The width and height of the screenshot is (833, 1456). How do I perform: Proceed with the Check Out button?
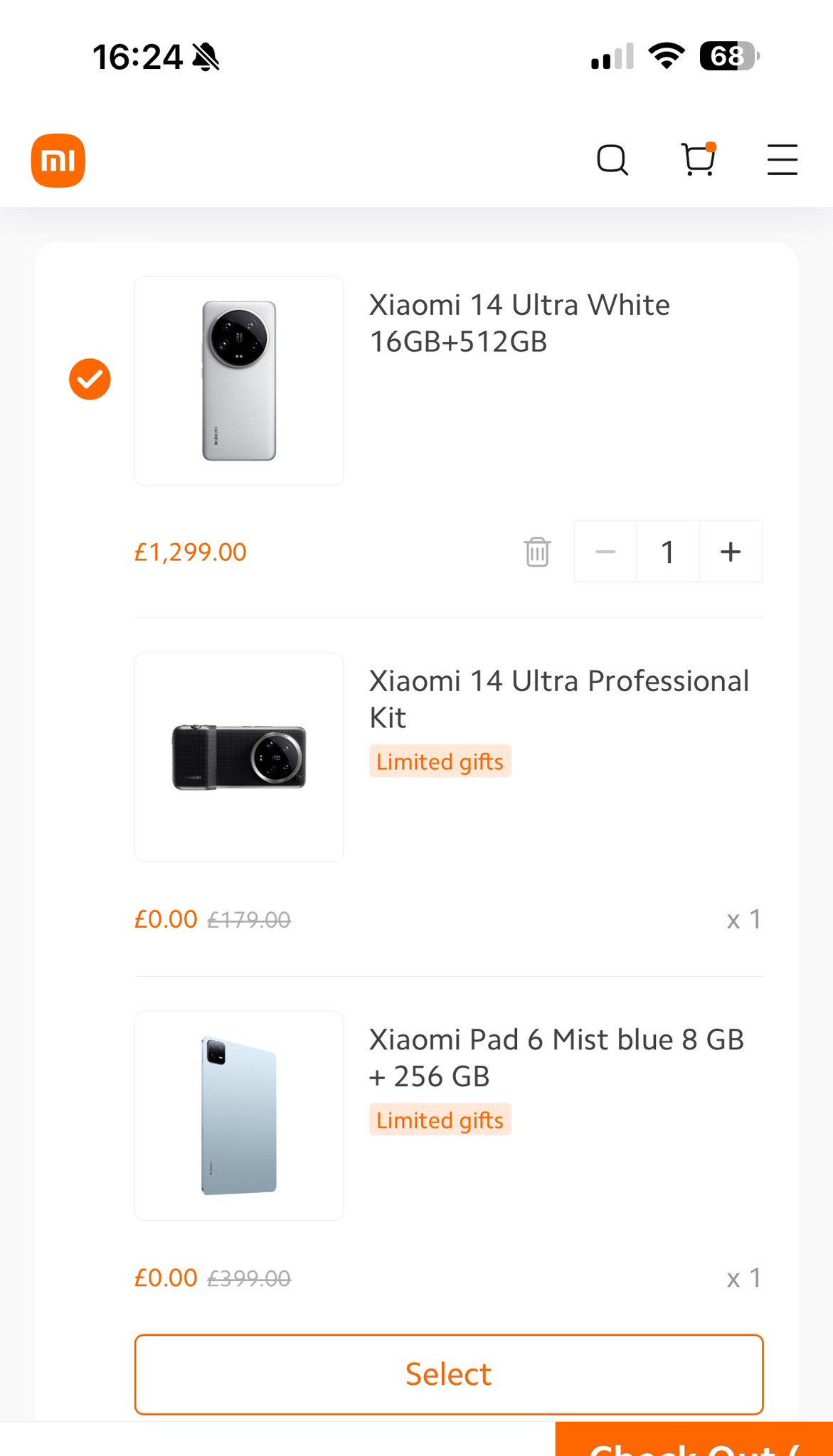tap(694, 1442)
